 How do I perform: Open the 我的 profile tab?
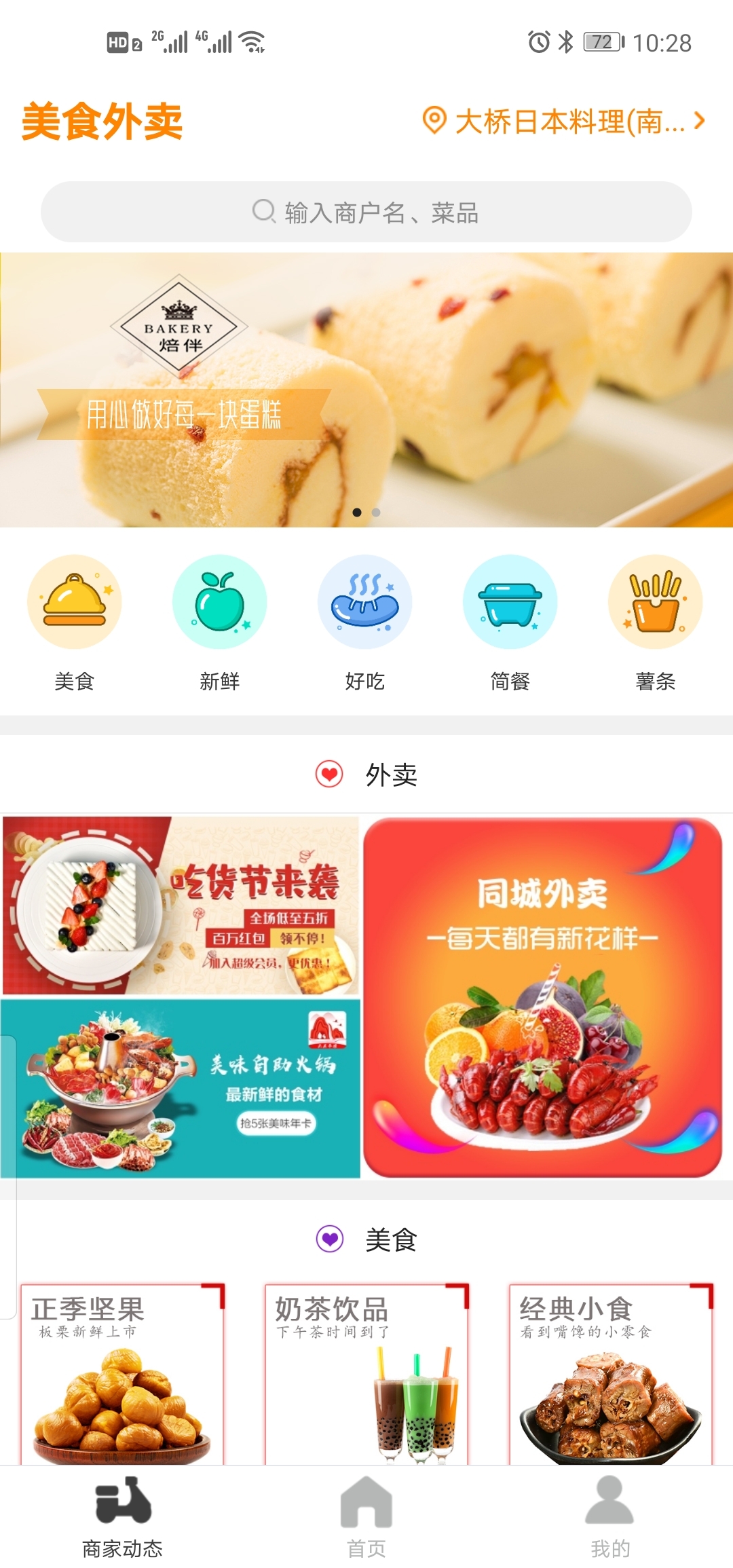[x=609, y=1514]
